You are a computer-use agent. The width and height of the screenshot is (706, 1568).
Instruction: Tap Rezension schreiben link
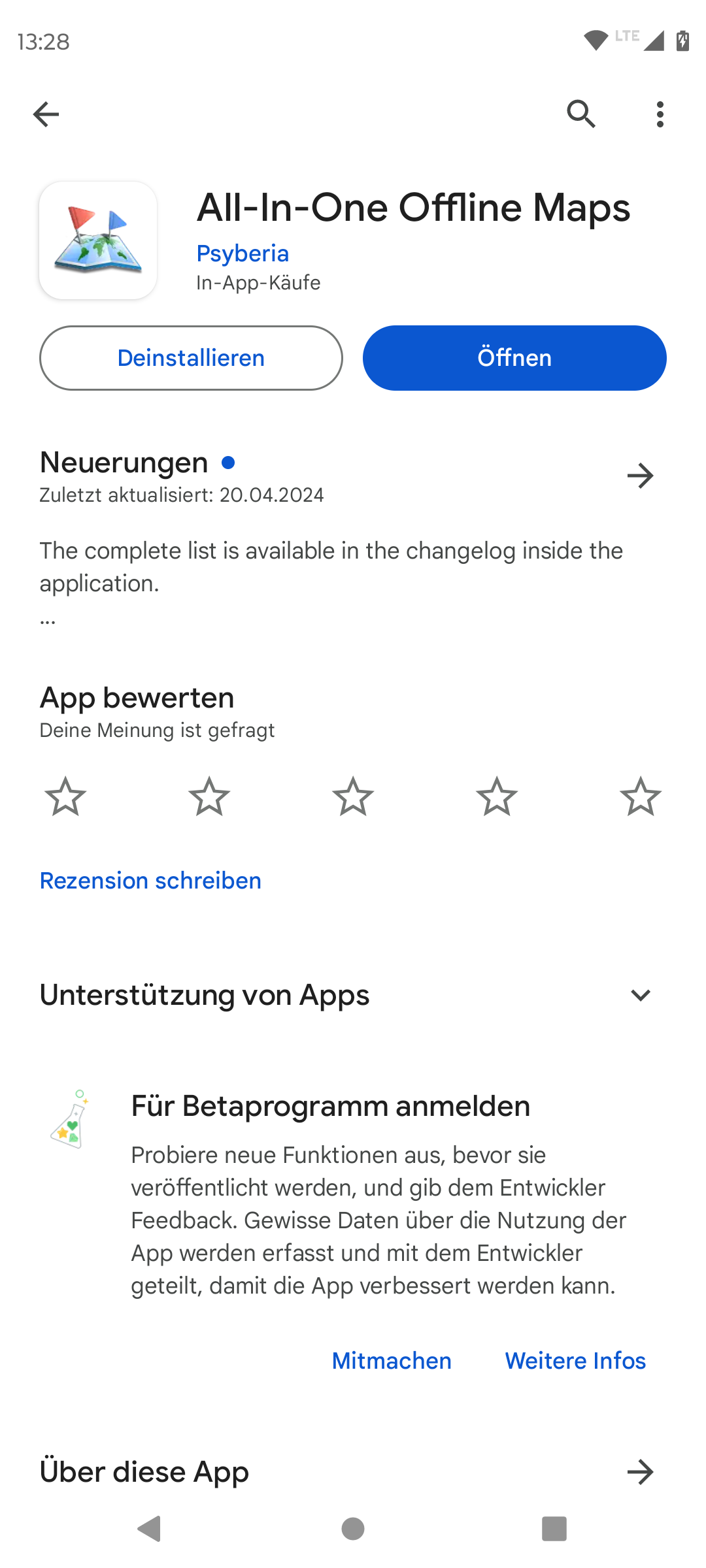pos(150,881)
